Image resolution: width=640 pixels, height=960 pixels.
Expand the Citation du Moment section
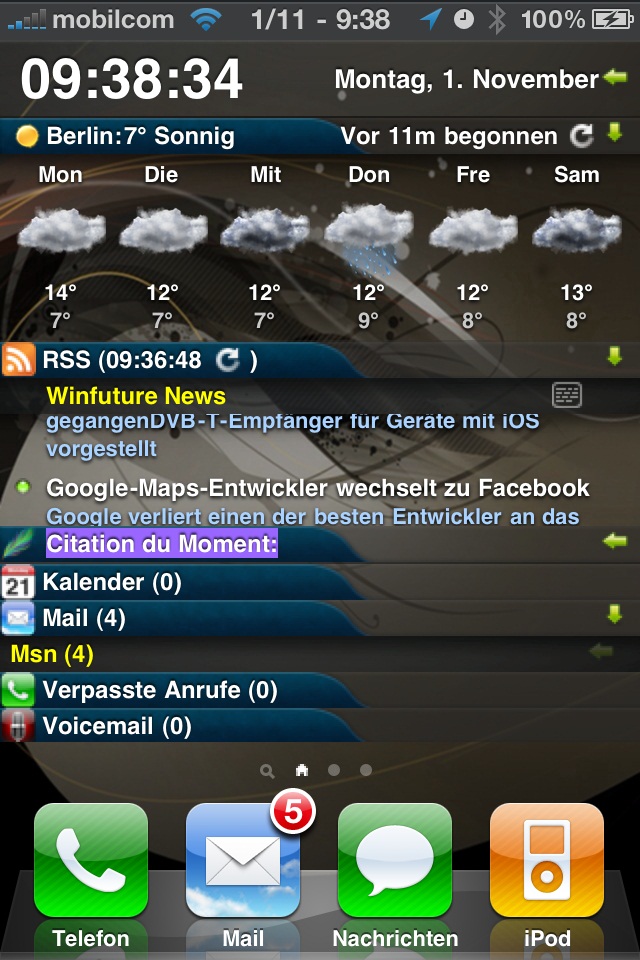point(614,542)
